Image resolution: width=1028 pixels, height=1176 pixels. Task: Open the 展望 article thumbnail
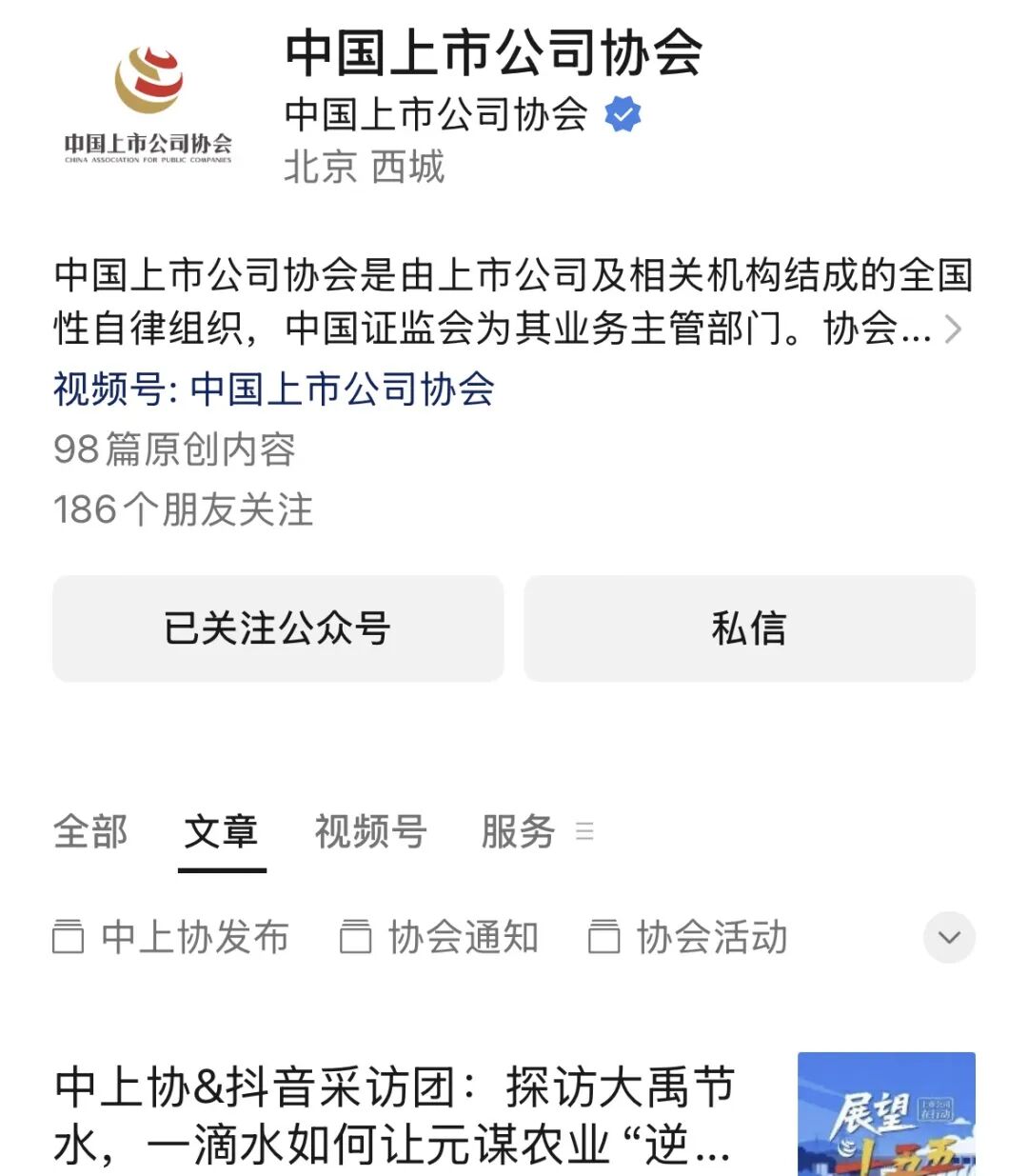(x=886, y=1114)
